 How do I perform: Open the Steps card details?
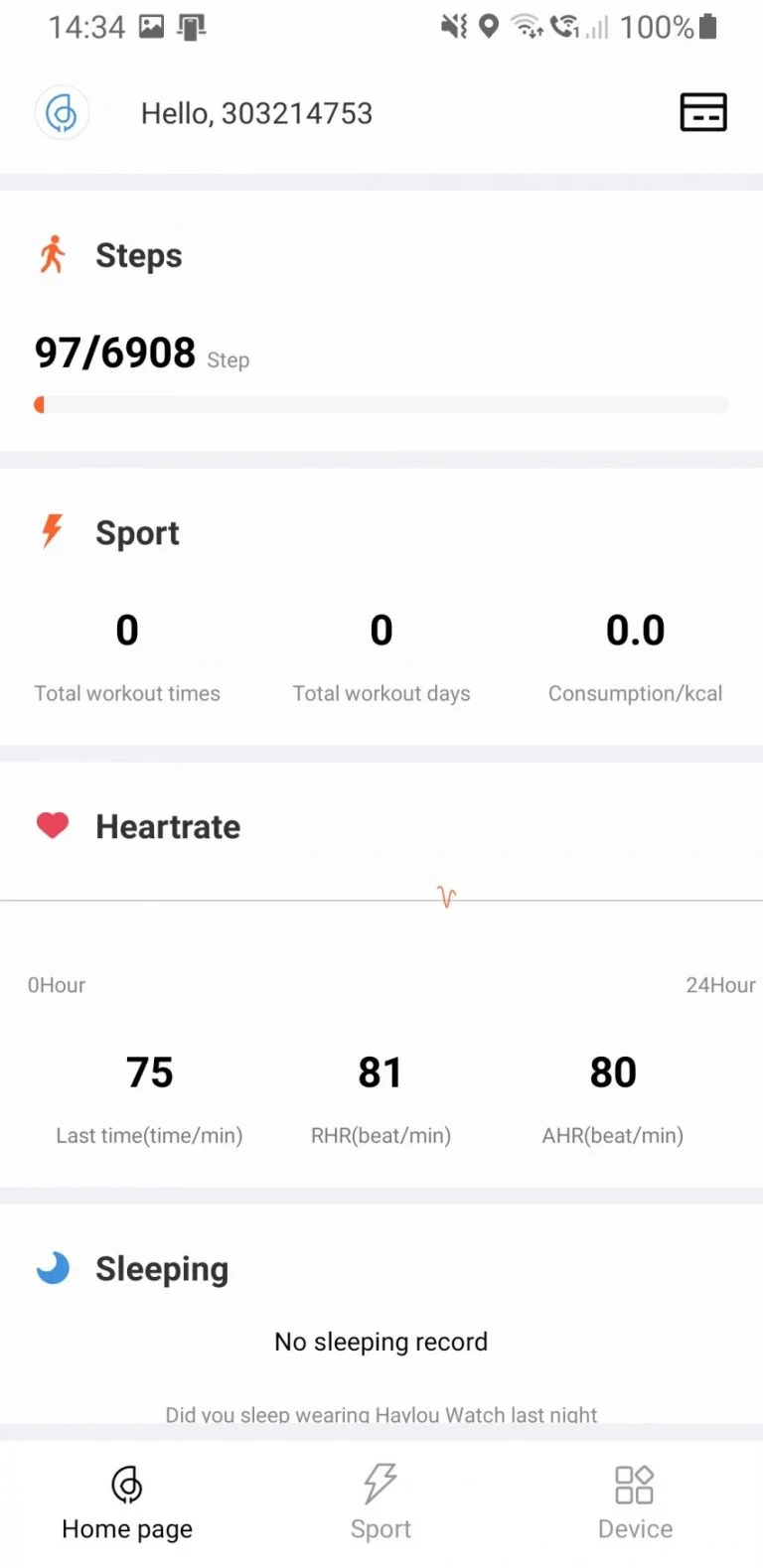(381, 320)
